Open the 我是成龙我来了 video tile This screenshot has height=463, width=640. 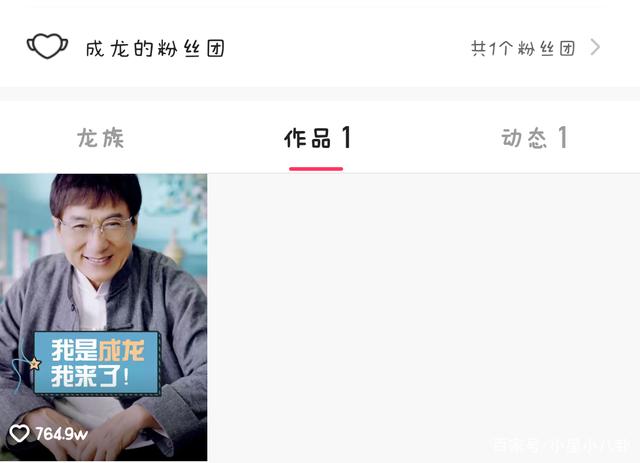[x=103, y=316]
